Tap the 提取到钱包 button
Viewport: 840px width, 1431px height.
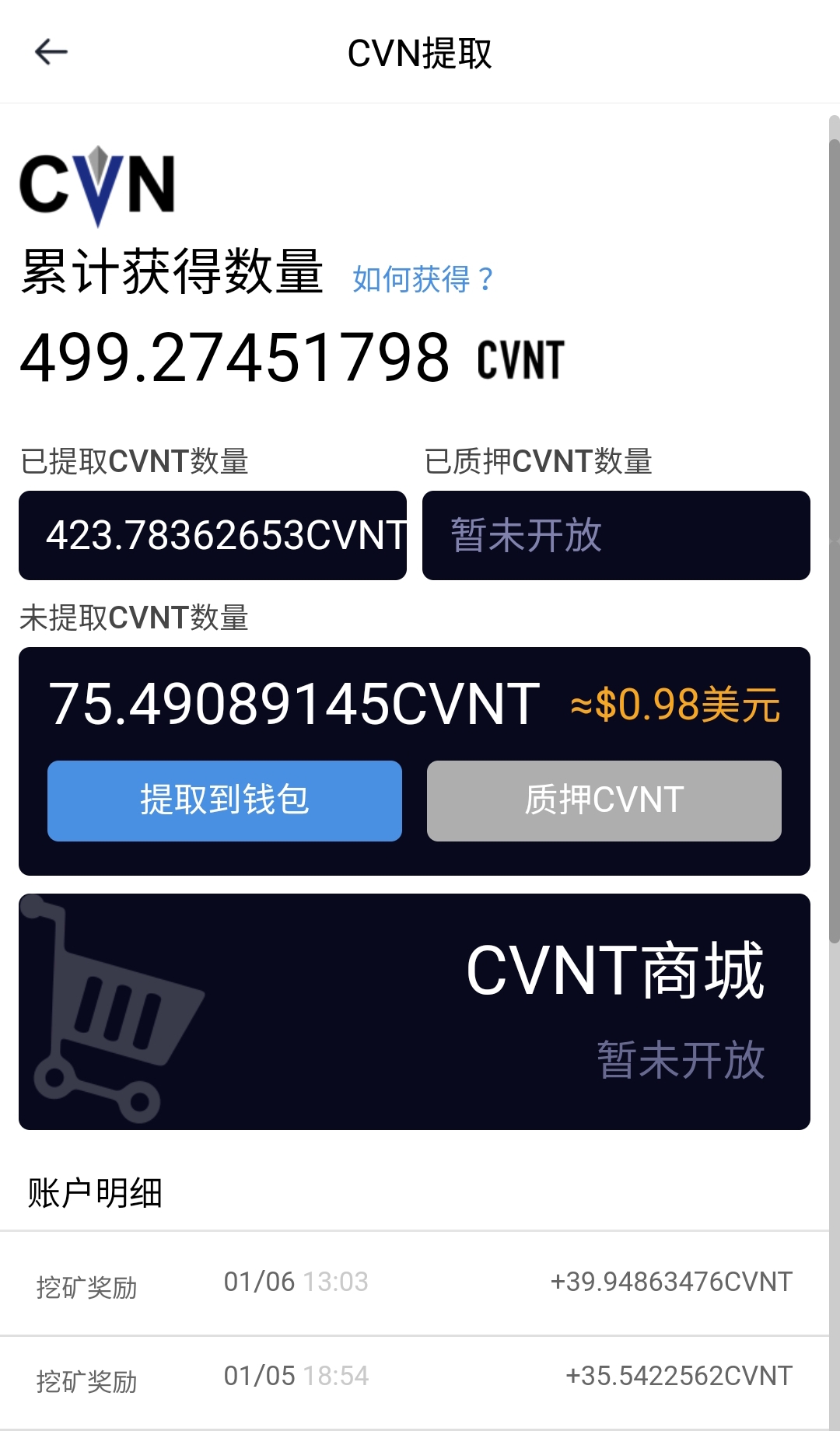coord(225,800)
